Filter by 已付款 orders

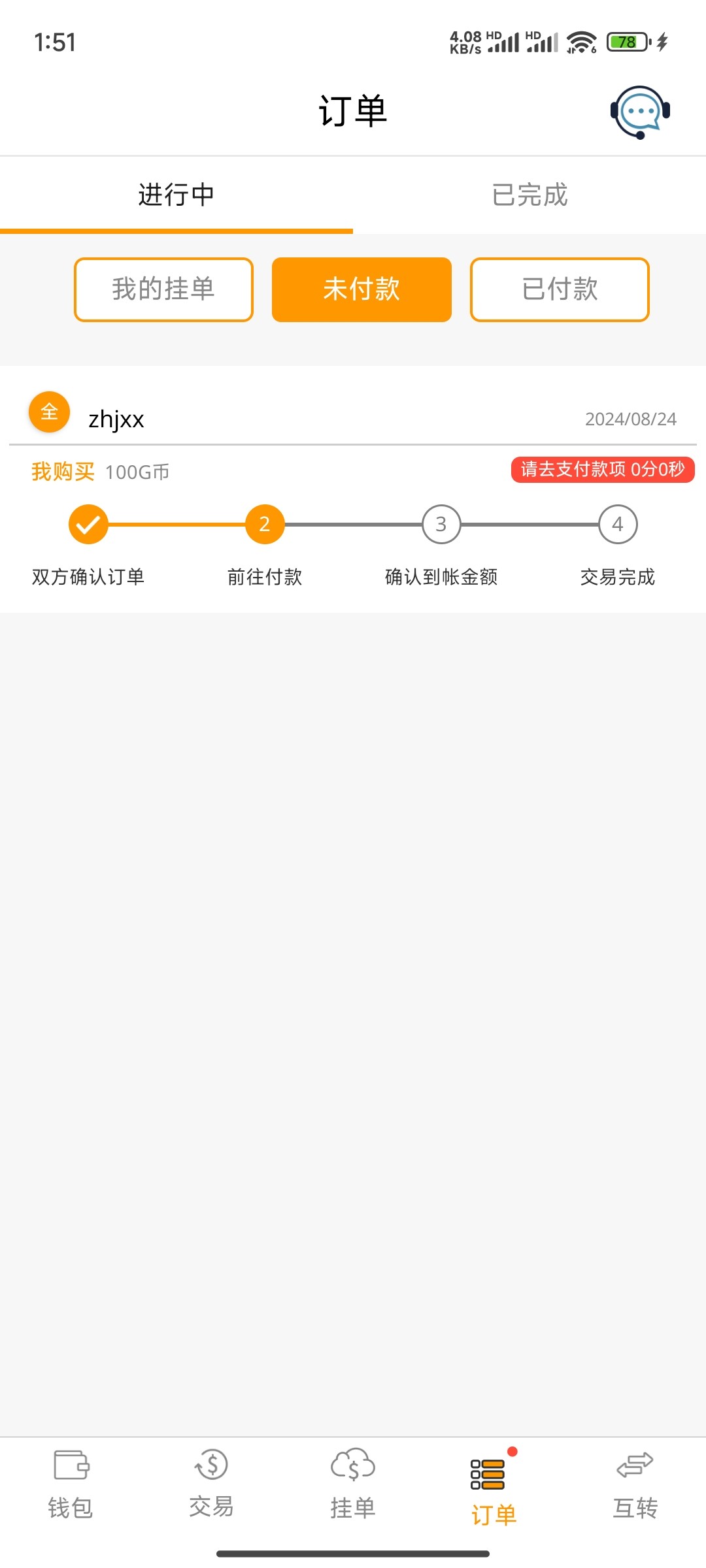560,289
